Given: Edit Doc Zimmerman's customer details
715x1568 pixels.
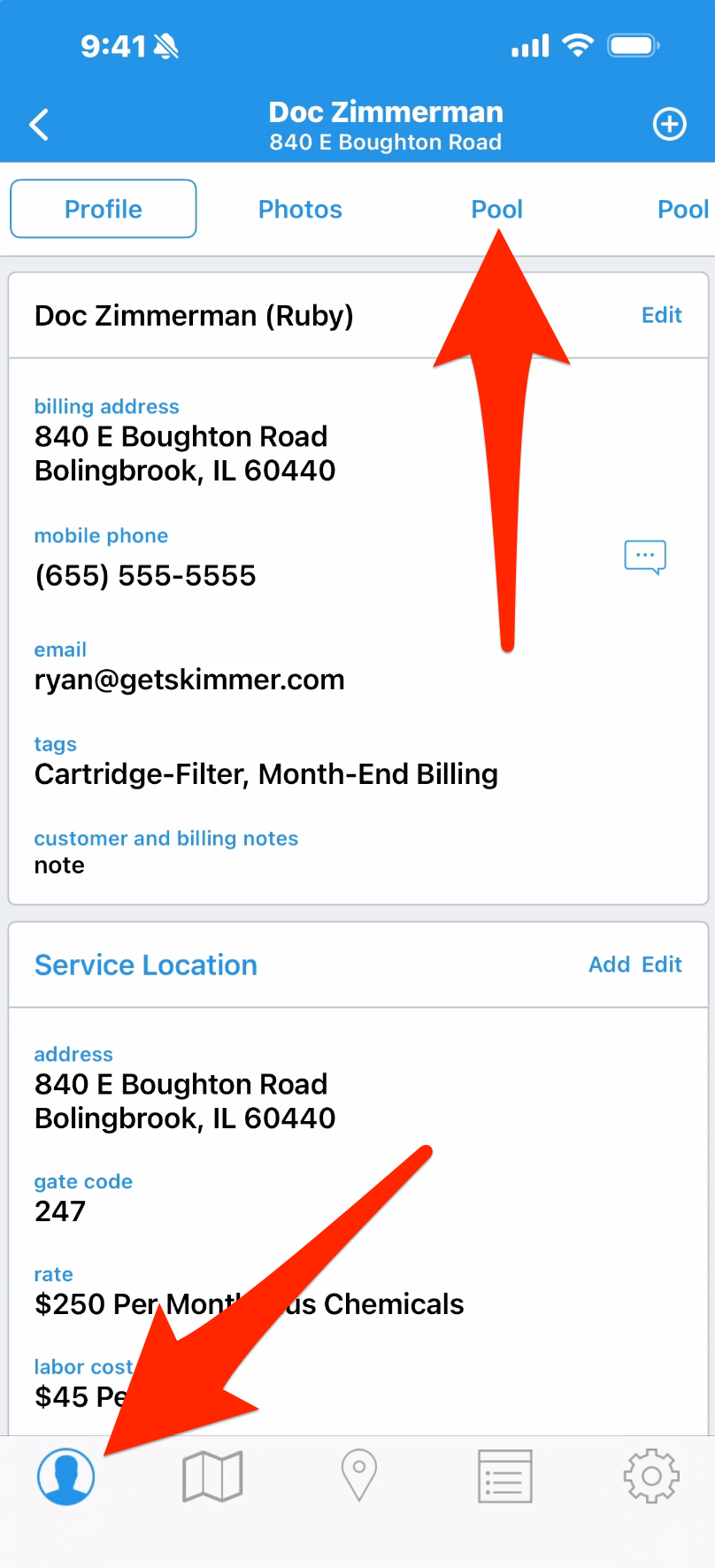Looking at the screenshot, I should (661, 315).
